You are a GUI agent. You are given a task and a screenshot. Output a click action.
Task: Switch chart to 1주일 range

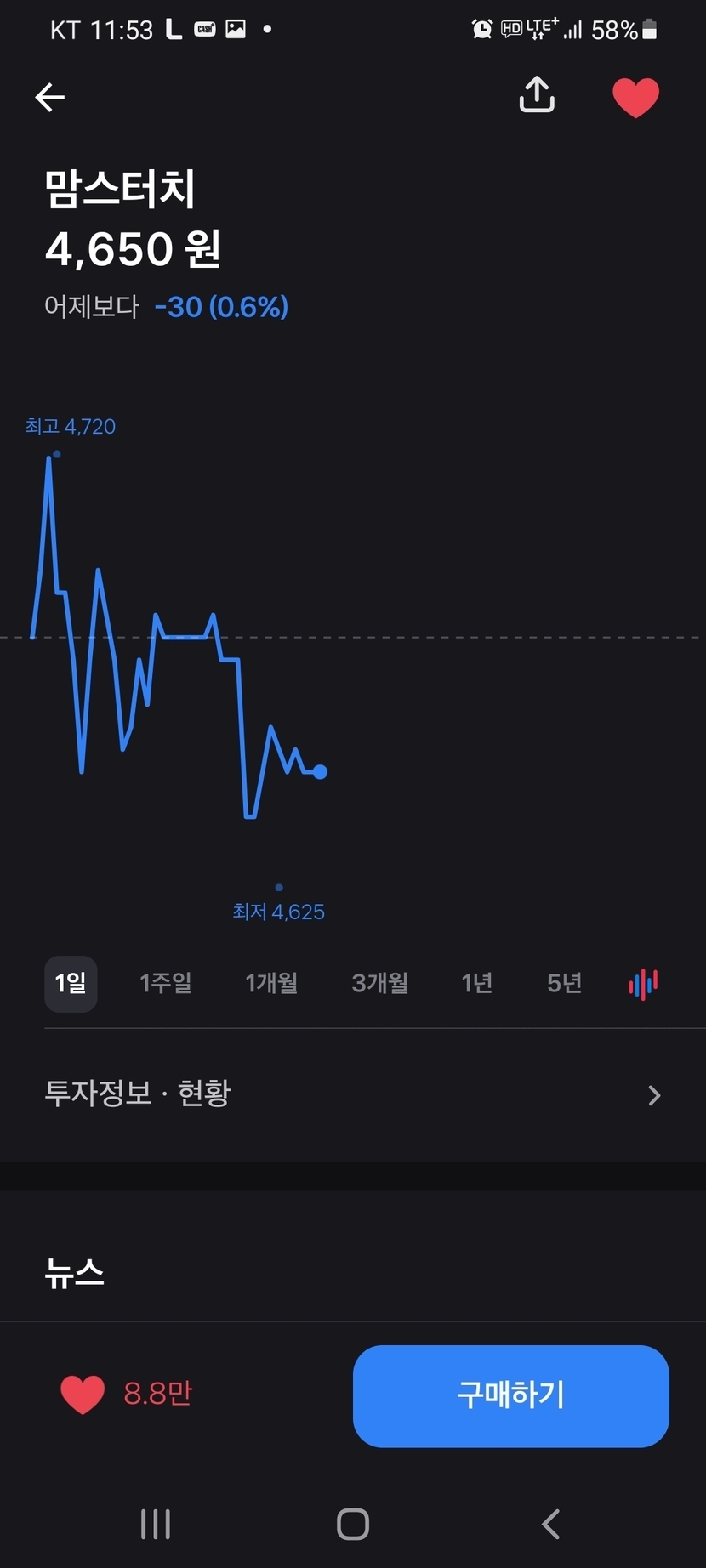pyautogui.click(x=166, y=984)
